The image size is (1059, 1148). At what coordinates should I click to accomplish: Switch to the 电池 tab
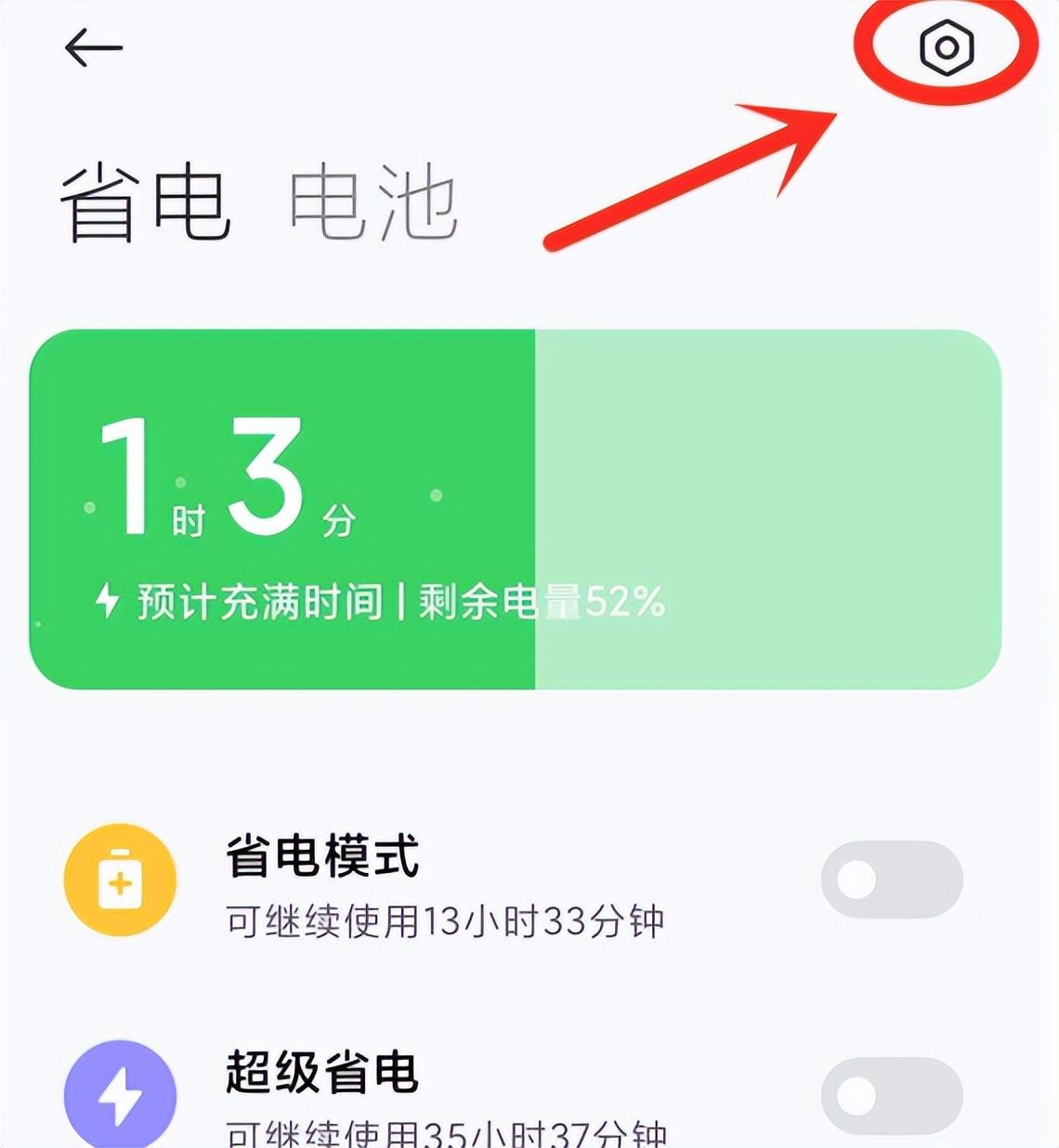coord(373,202)
